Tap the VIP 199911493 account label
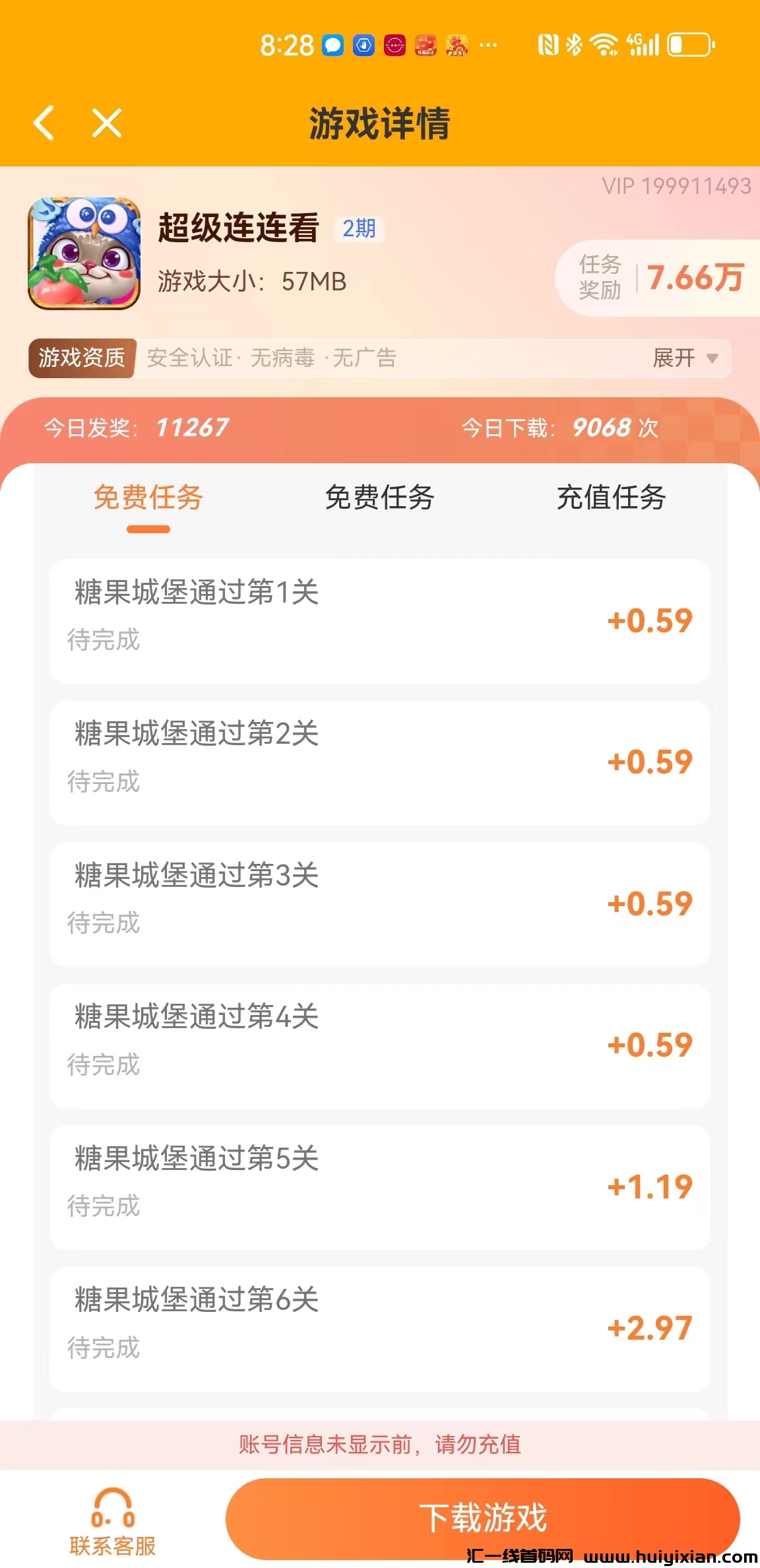760x1568 pixels. [x=676, y=186]
